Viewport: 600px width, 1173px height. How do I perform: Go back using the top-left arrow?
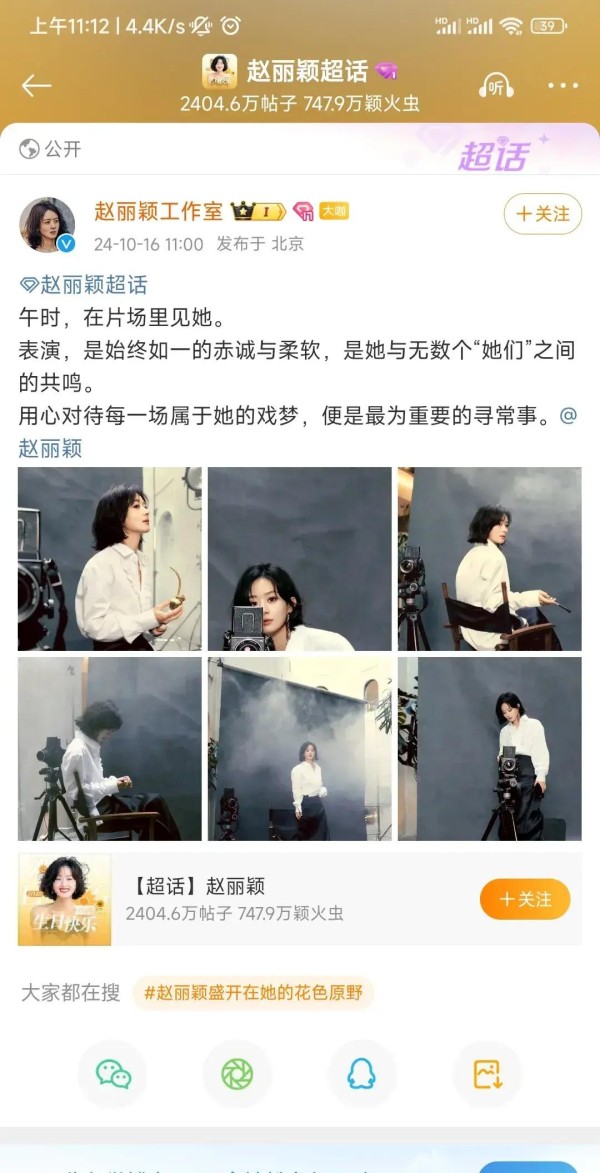[x=36, y=85]
